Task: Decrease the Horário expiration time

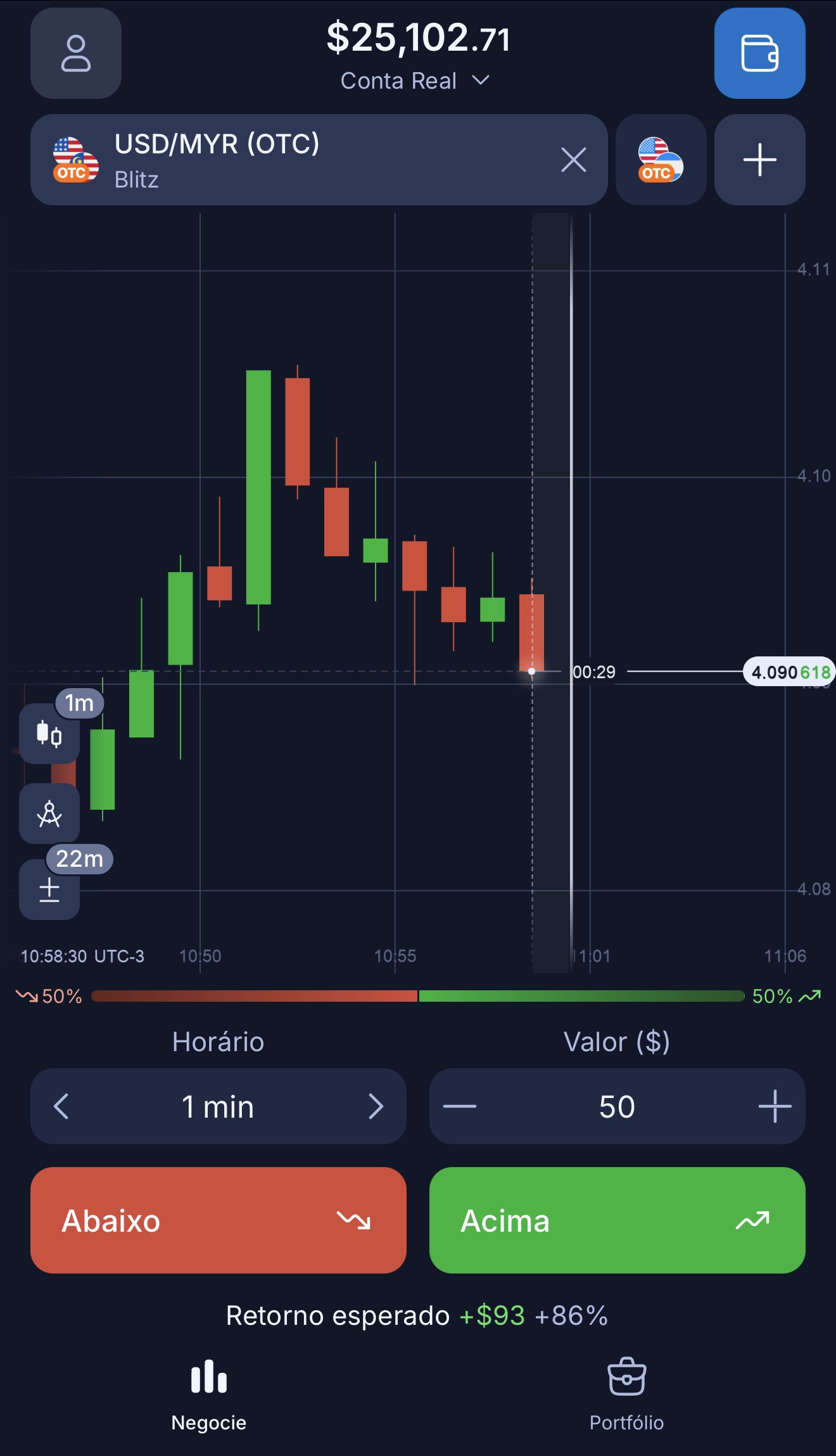Action: 61,1106
